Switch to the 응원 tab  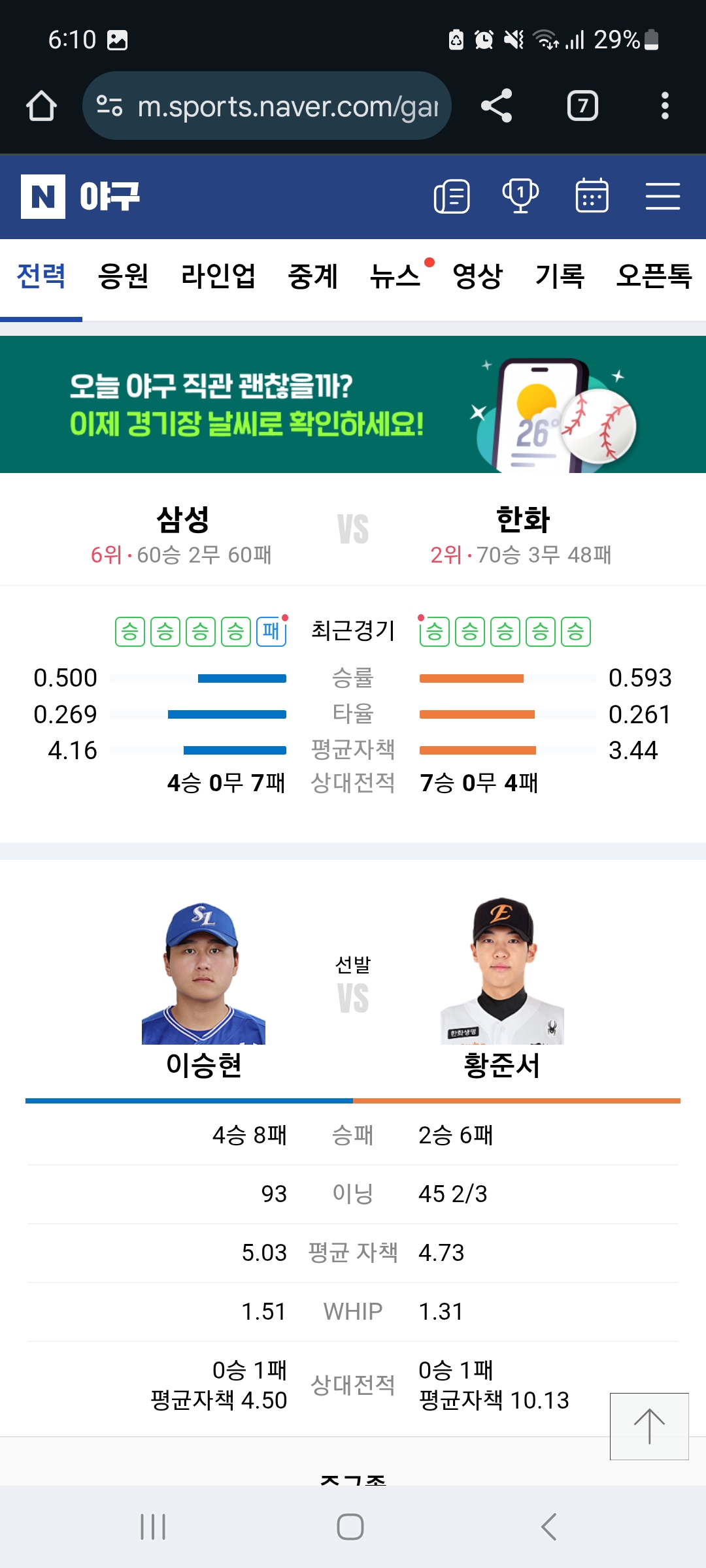[x=123, y=276]
